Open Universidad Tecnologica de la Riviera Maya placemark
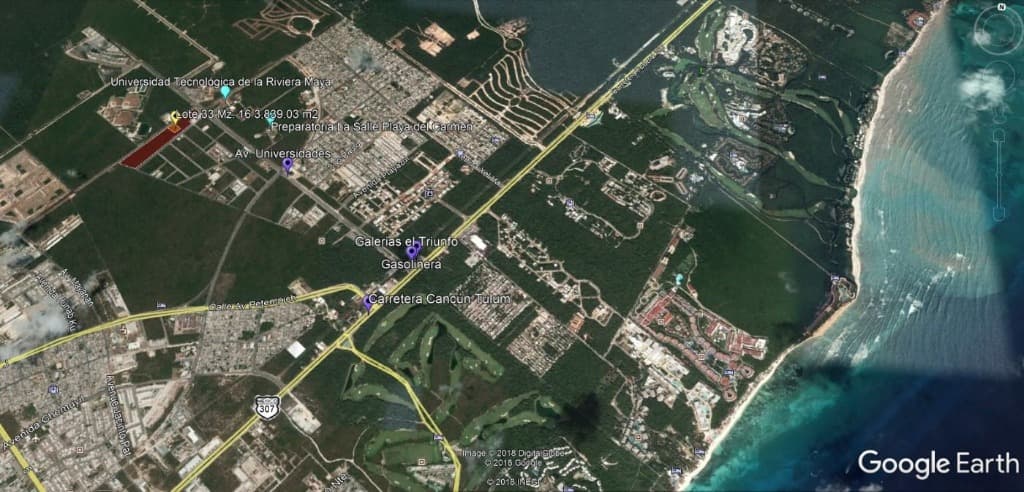Image resolution: width=1024 pixels, height=492 pixels. point(226,92)
